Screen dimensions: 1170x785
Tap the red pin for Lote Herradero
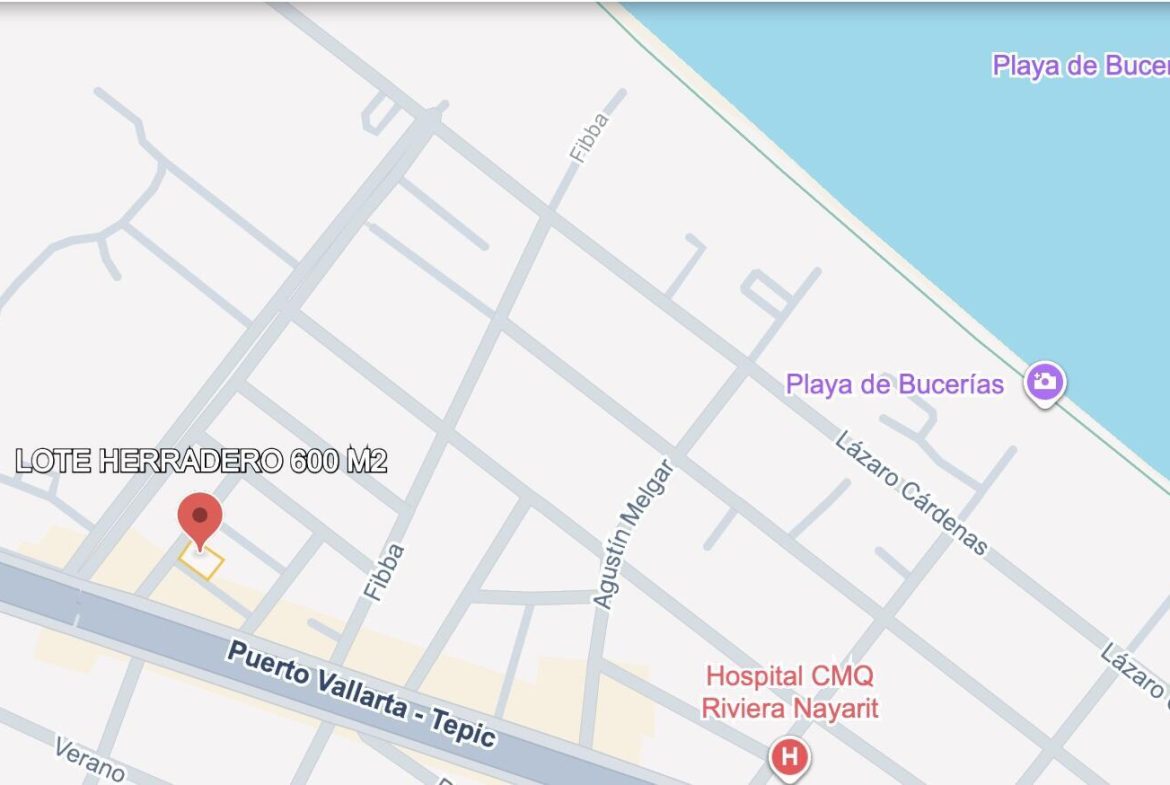point(200,518)
